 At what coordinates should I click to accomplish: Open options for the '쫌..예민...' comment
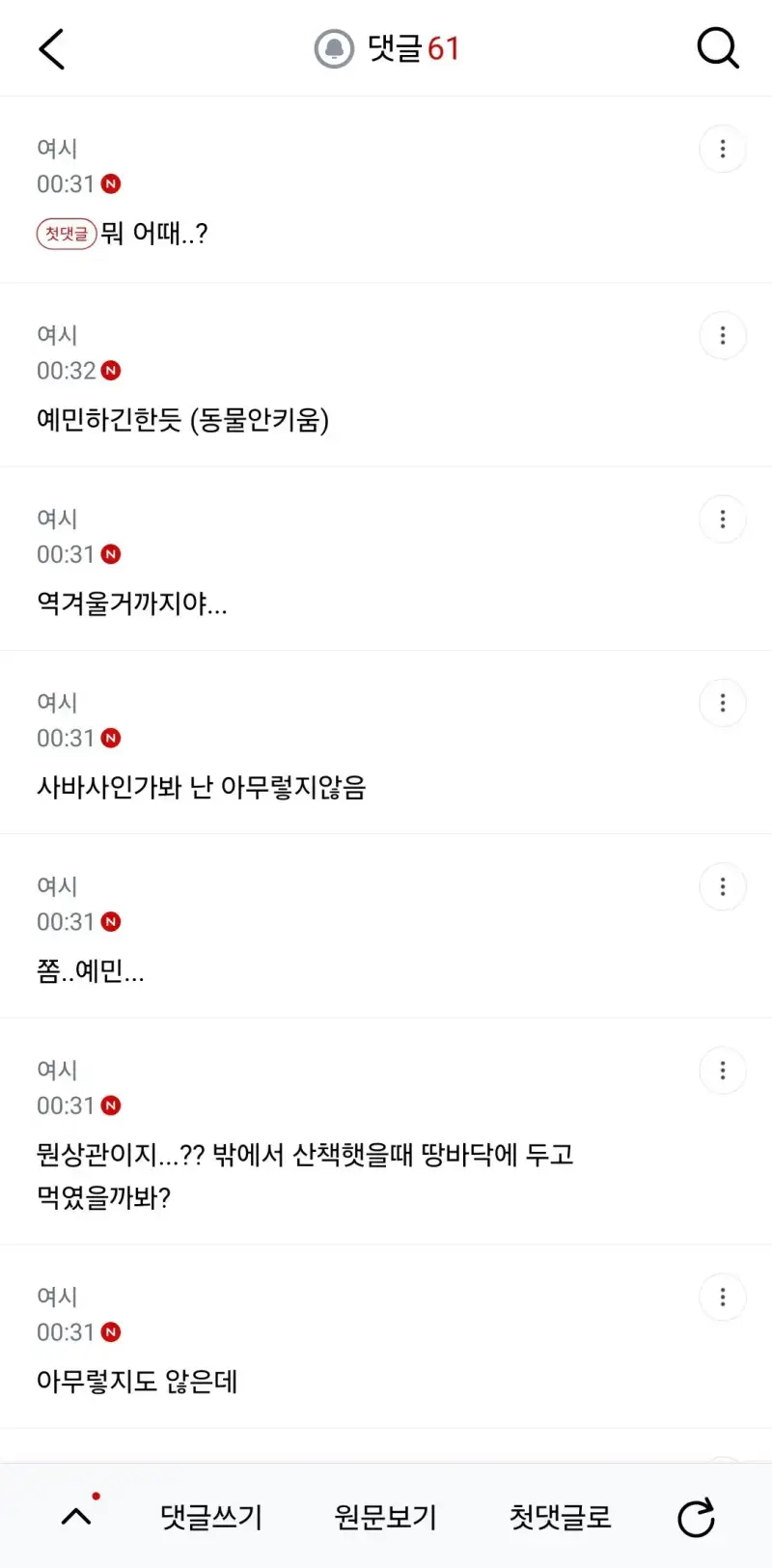tap(723, 886)
